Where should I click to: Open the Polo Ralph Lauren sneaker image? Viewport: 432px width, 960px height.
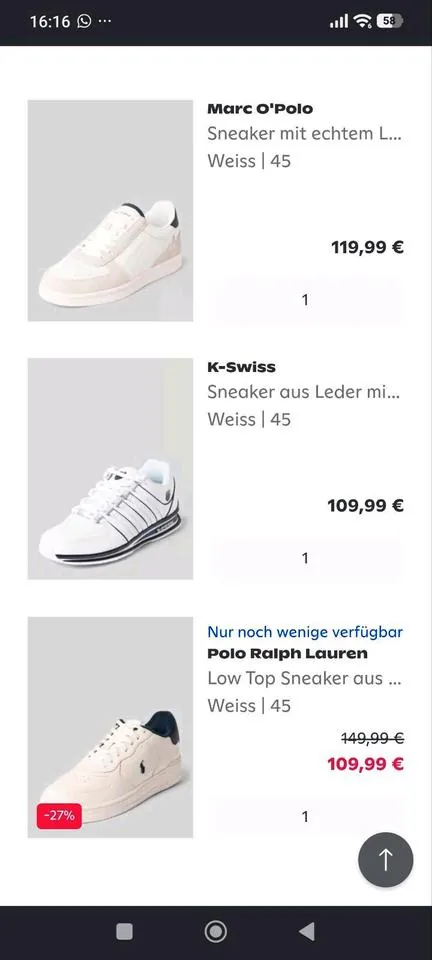click(110, 727)
